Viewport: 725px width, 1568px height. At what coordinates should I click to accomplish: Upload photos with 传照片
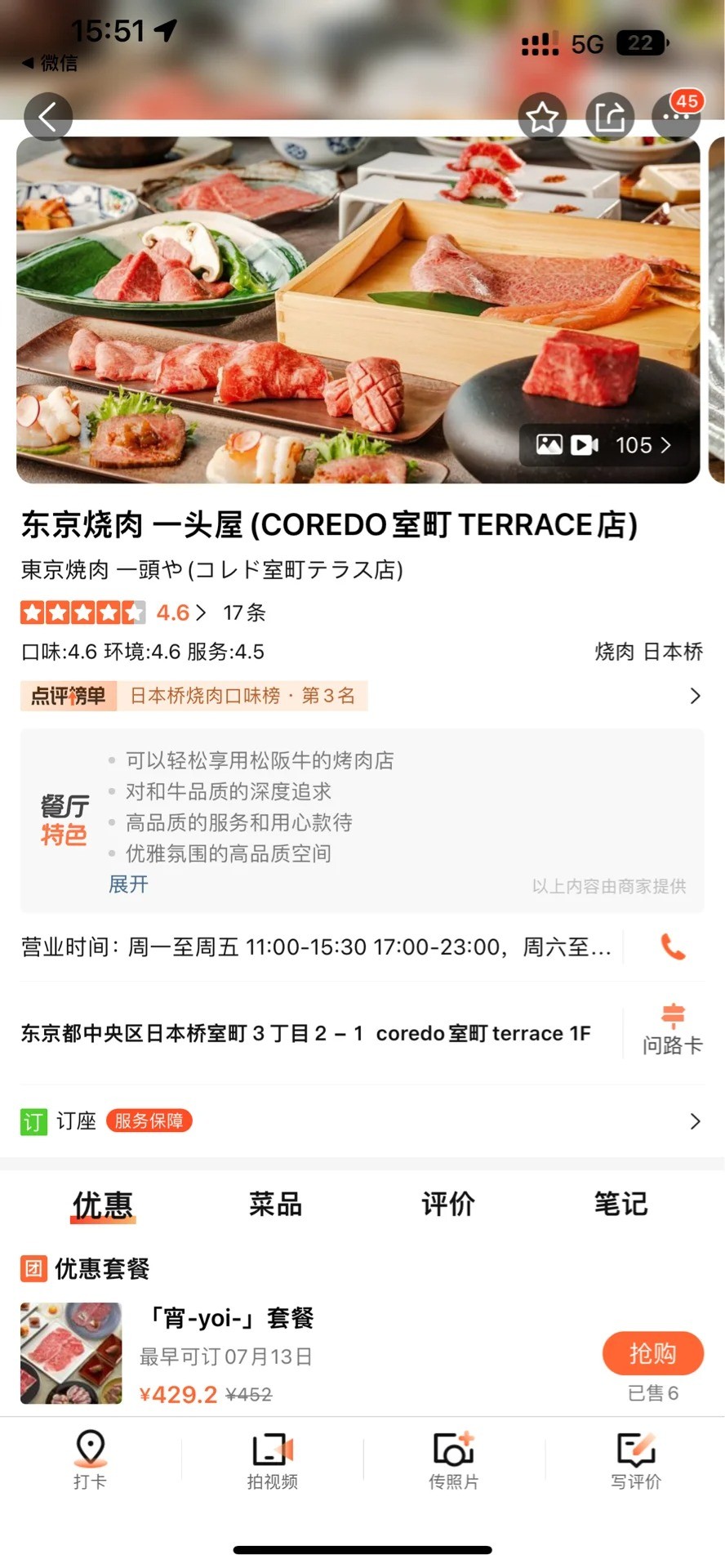(453, 1460)
